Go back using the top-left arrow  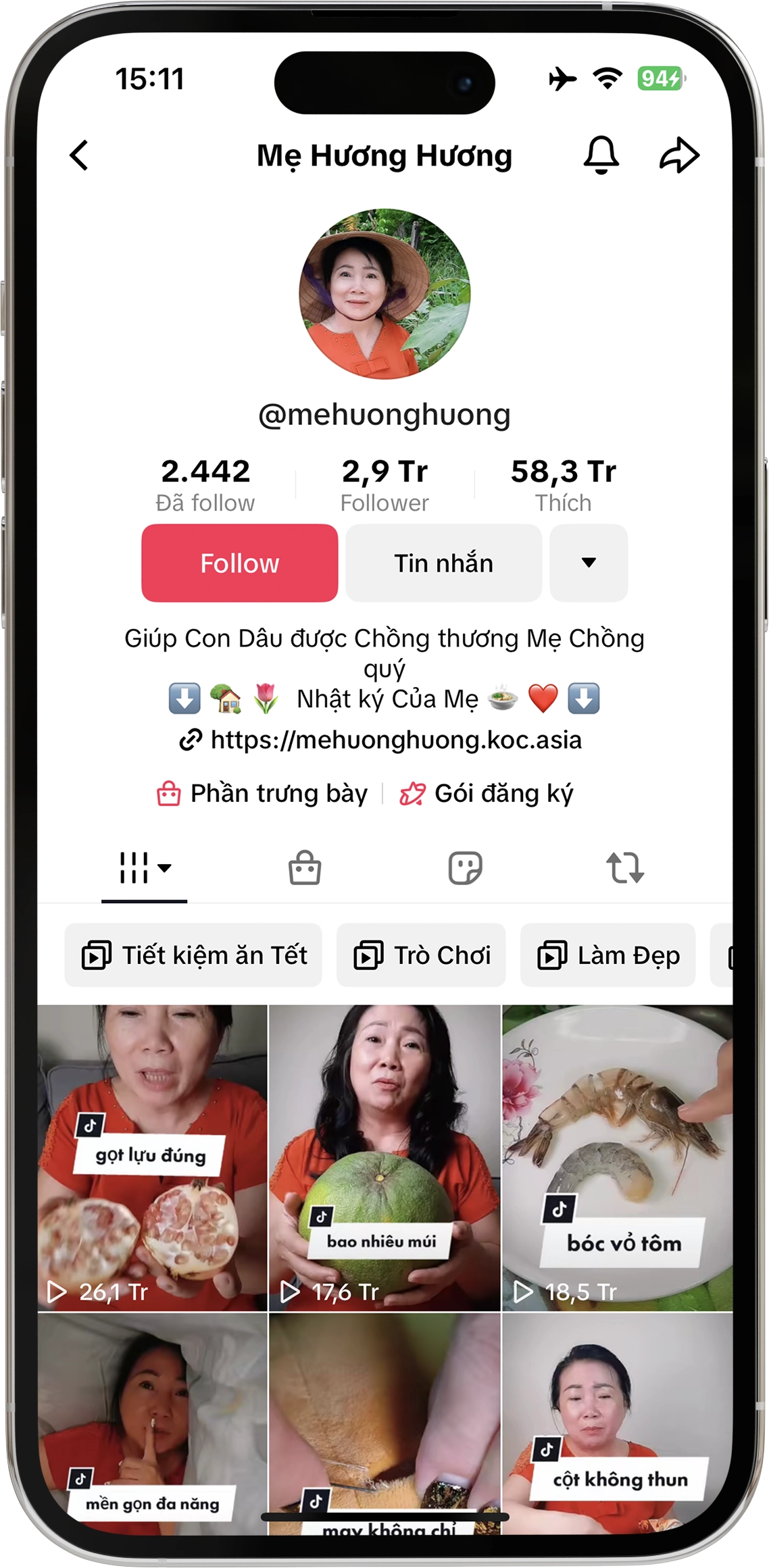tap(80, 155)
